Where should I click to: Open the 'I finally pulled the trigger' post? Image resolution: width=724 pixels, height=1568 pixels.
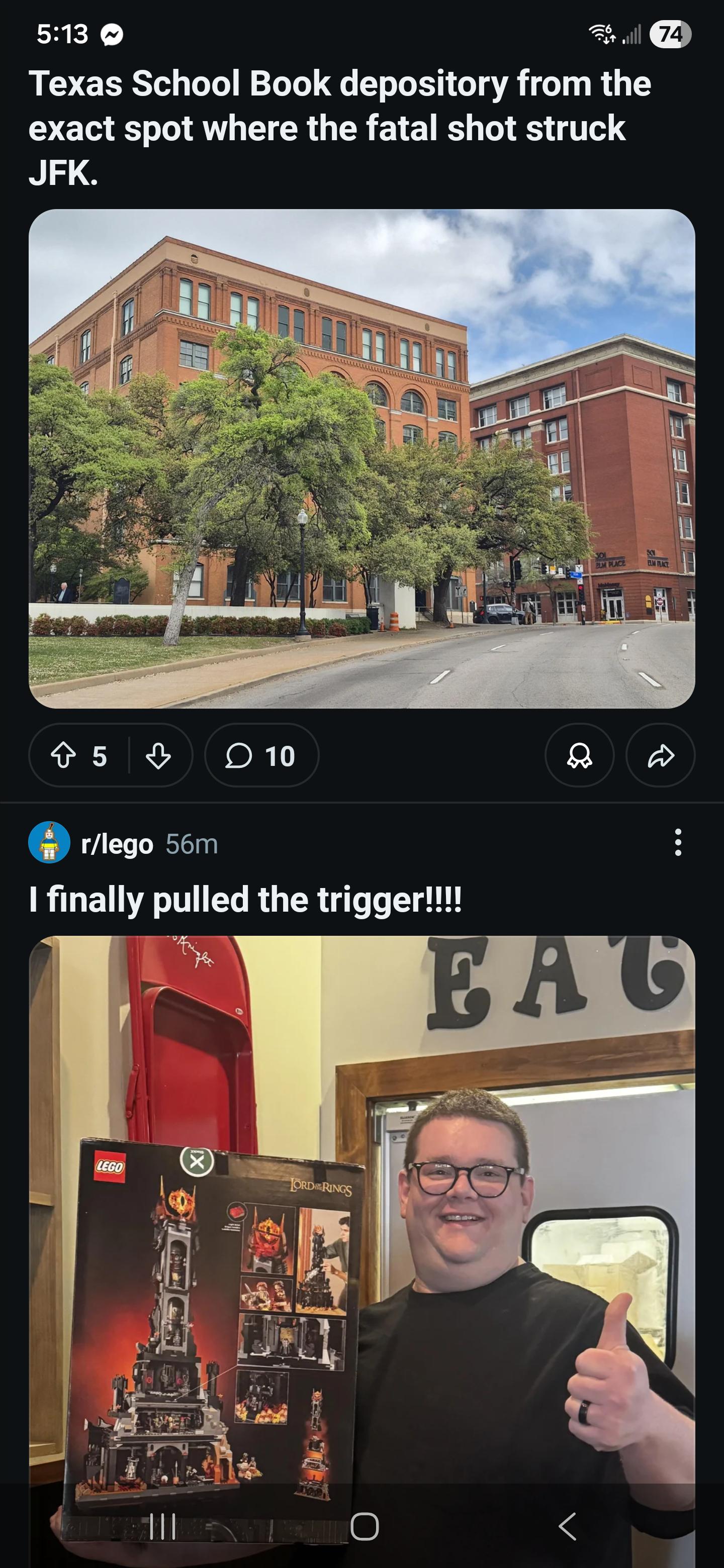pyautogui.click(x=245, y=900)
